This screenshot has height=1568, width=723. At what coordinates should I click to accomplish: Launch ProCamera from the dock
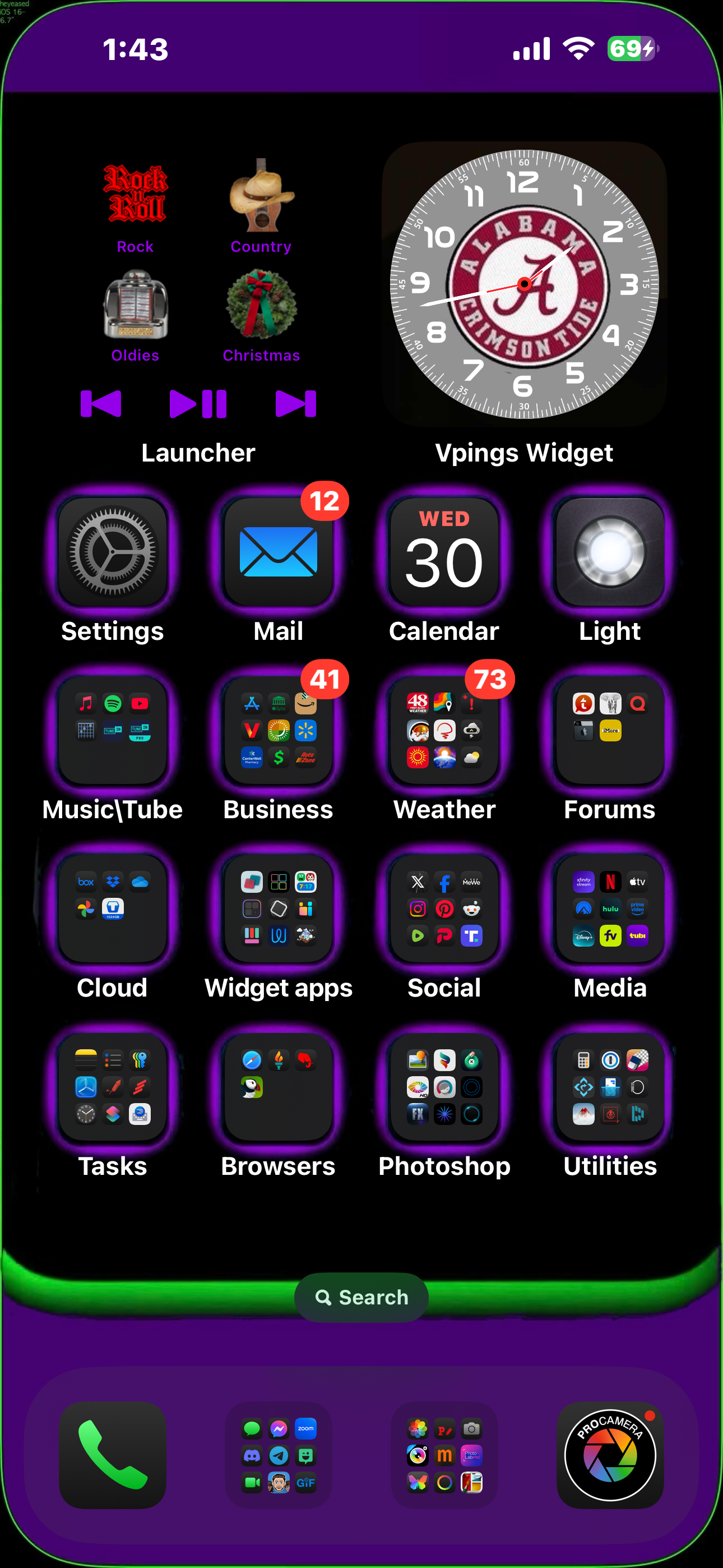tap(610, 1455)
